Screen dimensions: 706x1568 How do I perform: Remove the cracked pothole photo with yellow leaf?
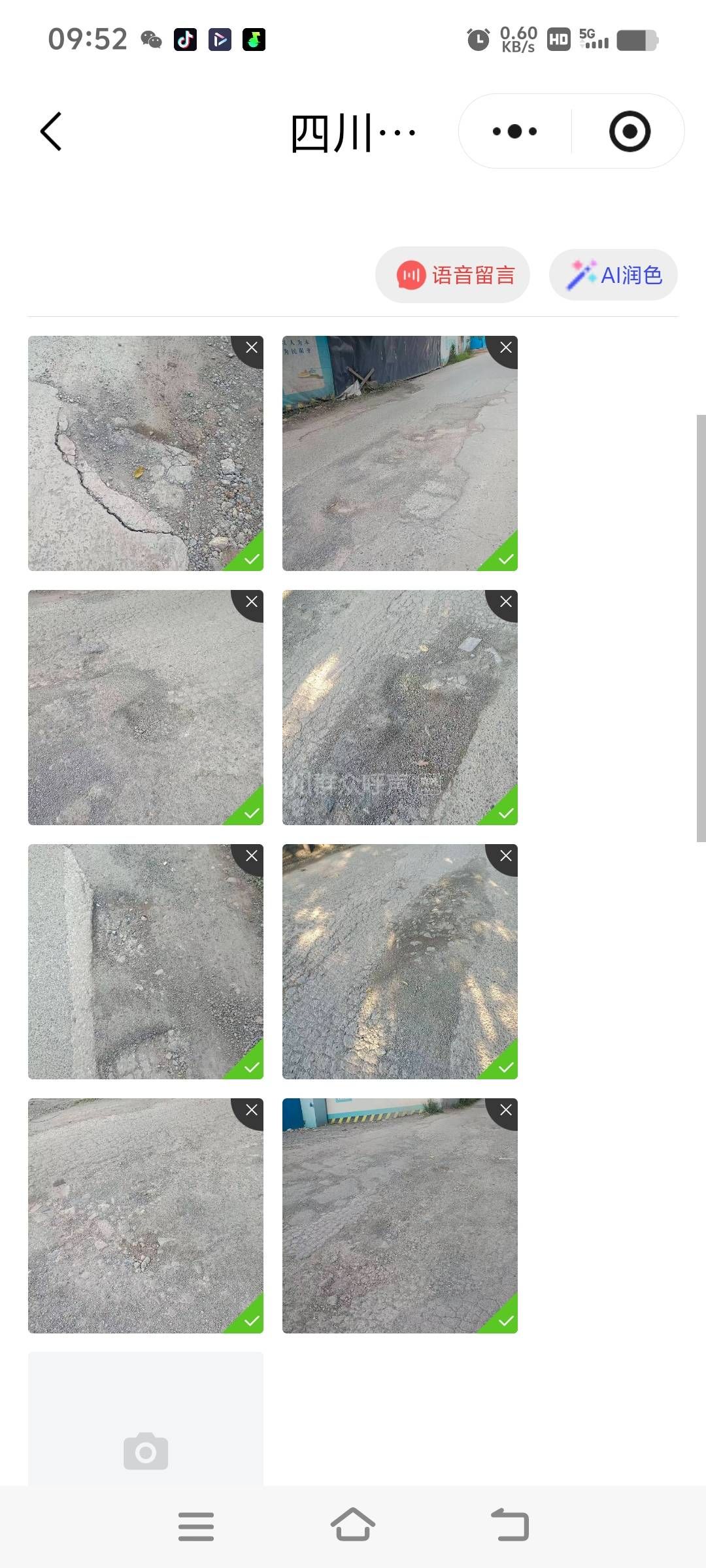[251, 348]
